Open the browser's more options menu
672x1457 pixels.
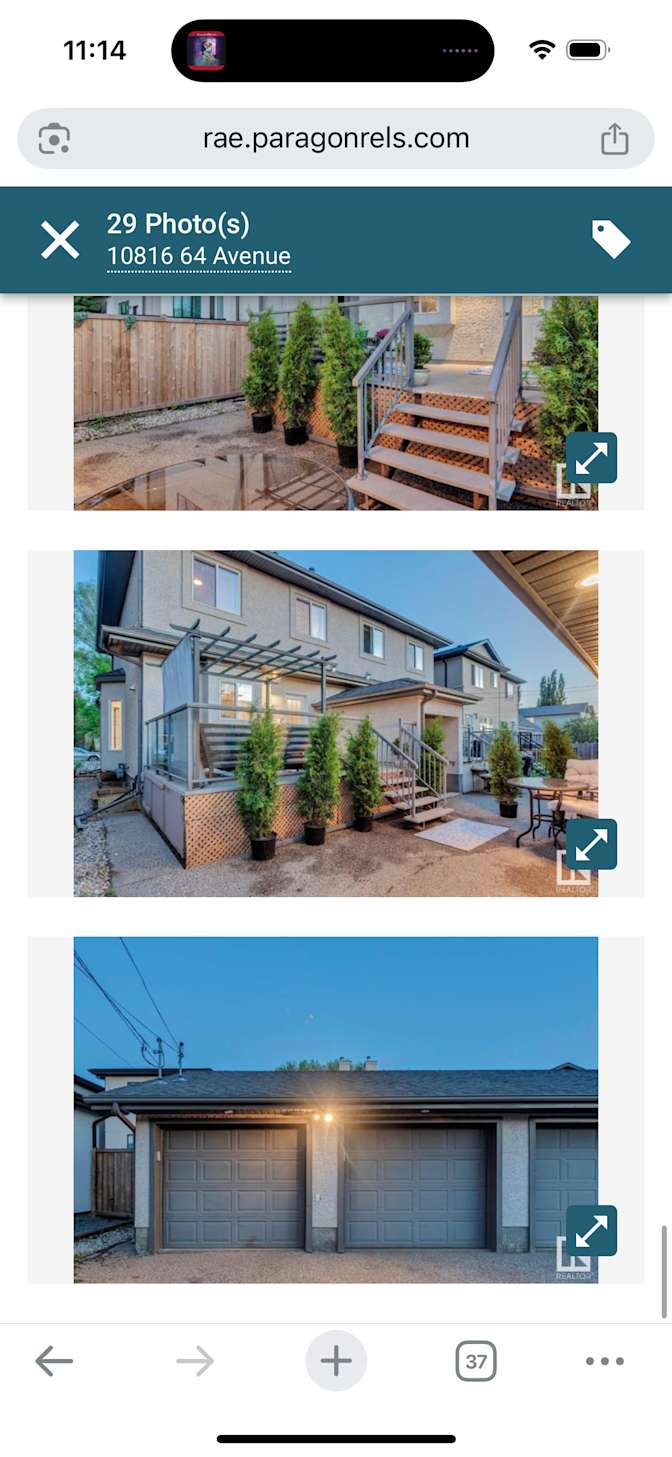[x=604, y=1361]
